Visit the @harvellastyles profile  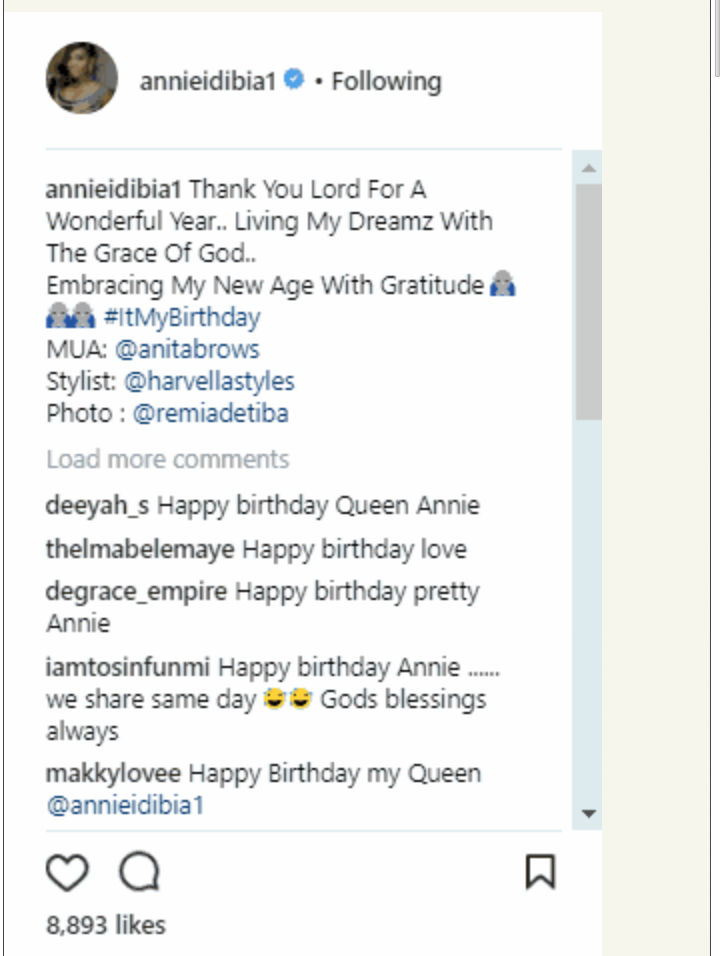point(209,381)
